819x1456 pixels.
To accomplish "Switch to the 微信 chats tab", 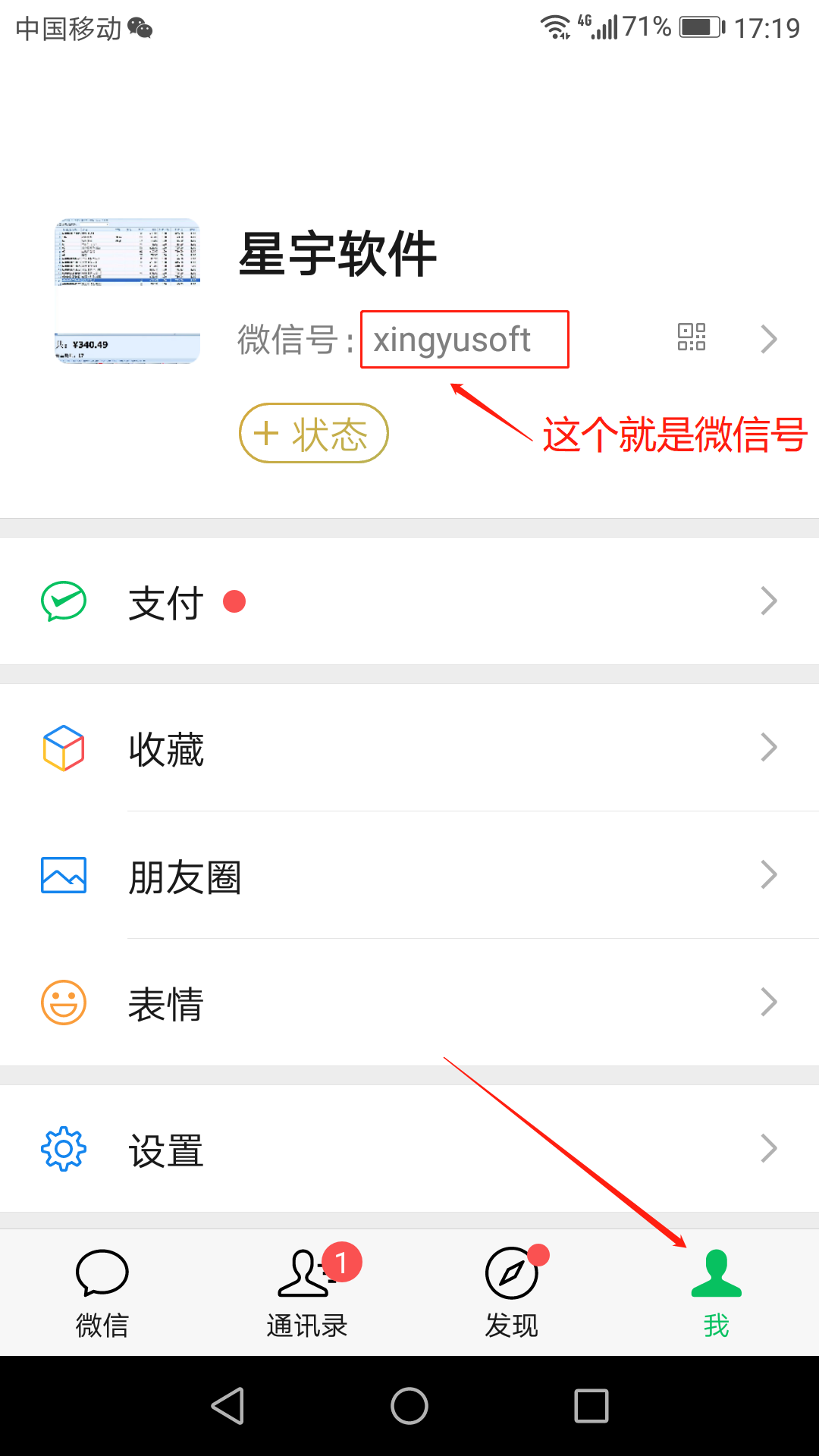I will pos(102,1293).
